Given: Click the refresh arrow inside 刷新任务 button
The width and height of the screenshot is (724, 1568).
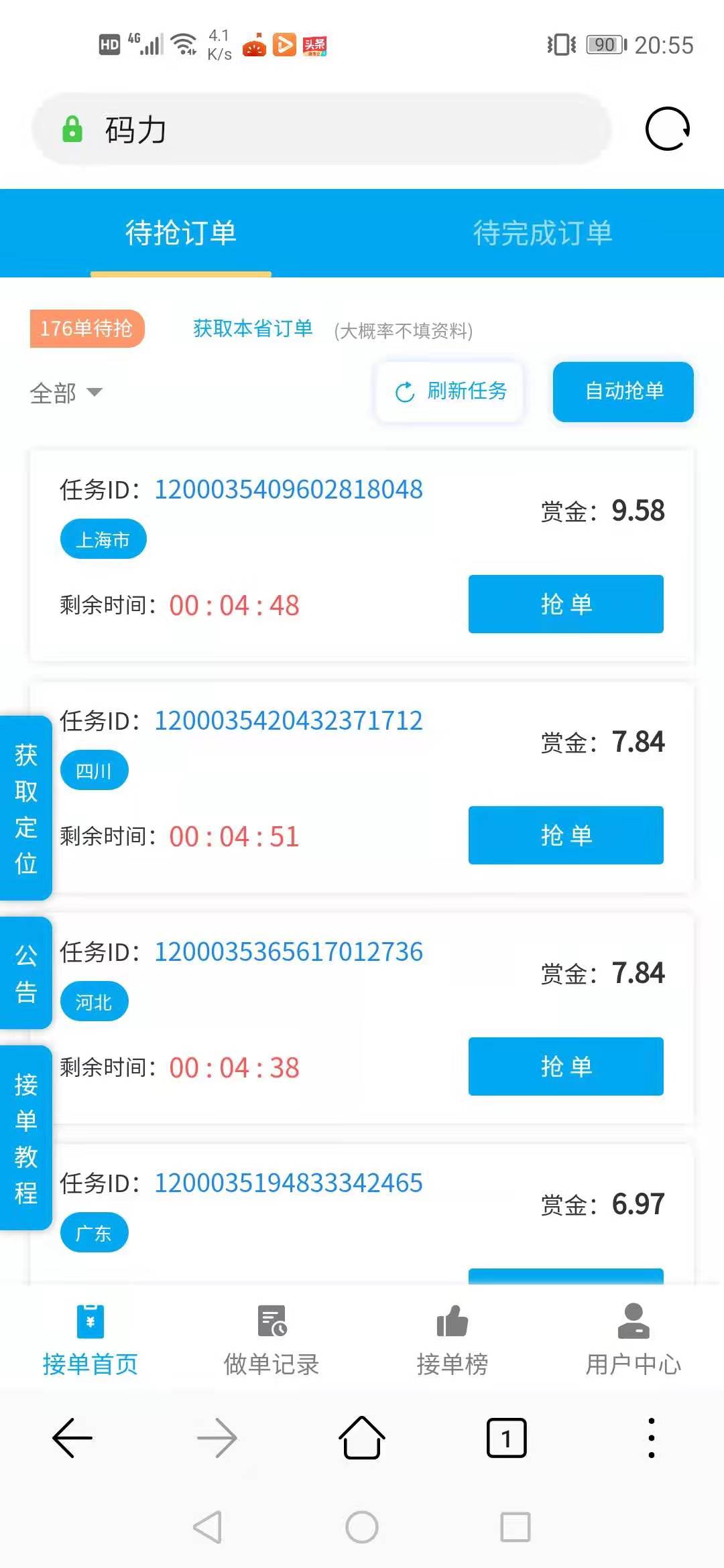Looking at the screenshot, I should pyautogui.click(x=405, y=392).
